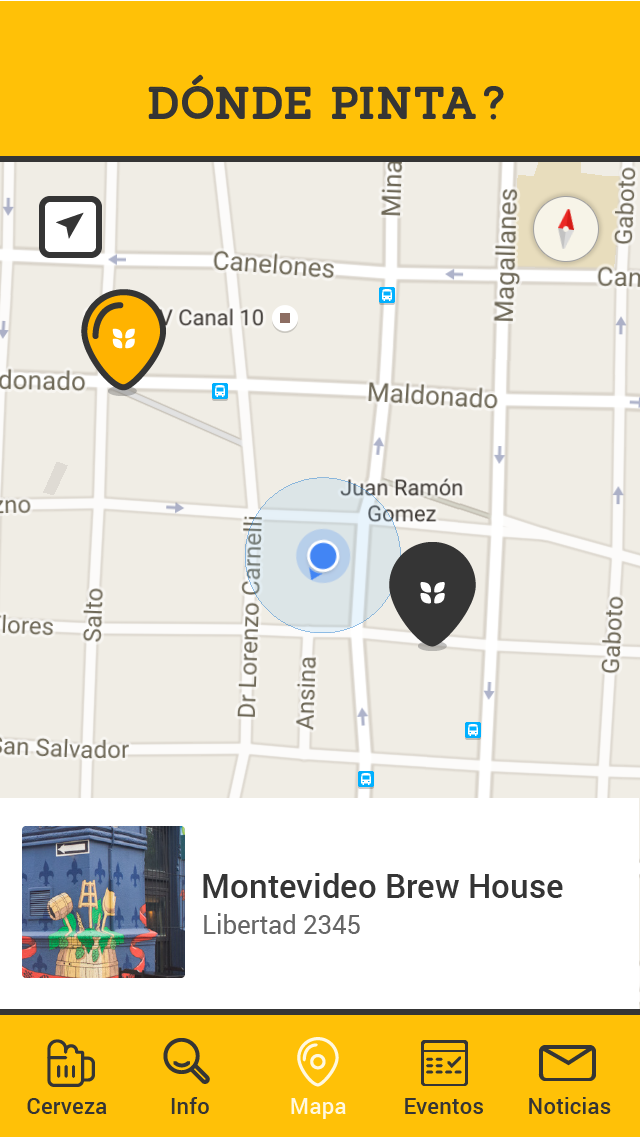Open the Info tab
Screen dimensions: 640x1137
point(189,1077)
